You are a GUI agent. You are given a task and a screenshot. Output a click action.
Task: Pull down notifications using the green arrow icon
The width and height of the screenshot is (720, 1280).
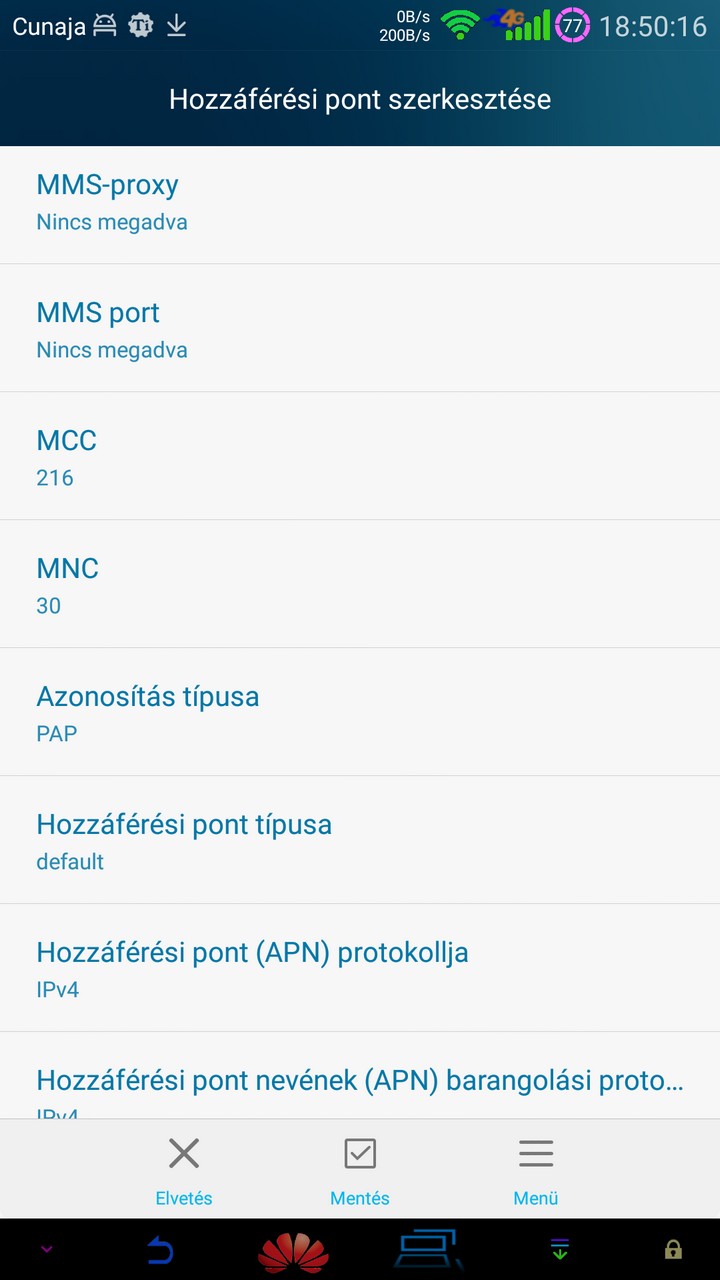(x=560, y=1249)
